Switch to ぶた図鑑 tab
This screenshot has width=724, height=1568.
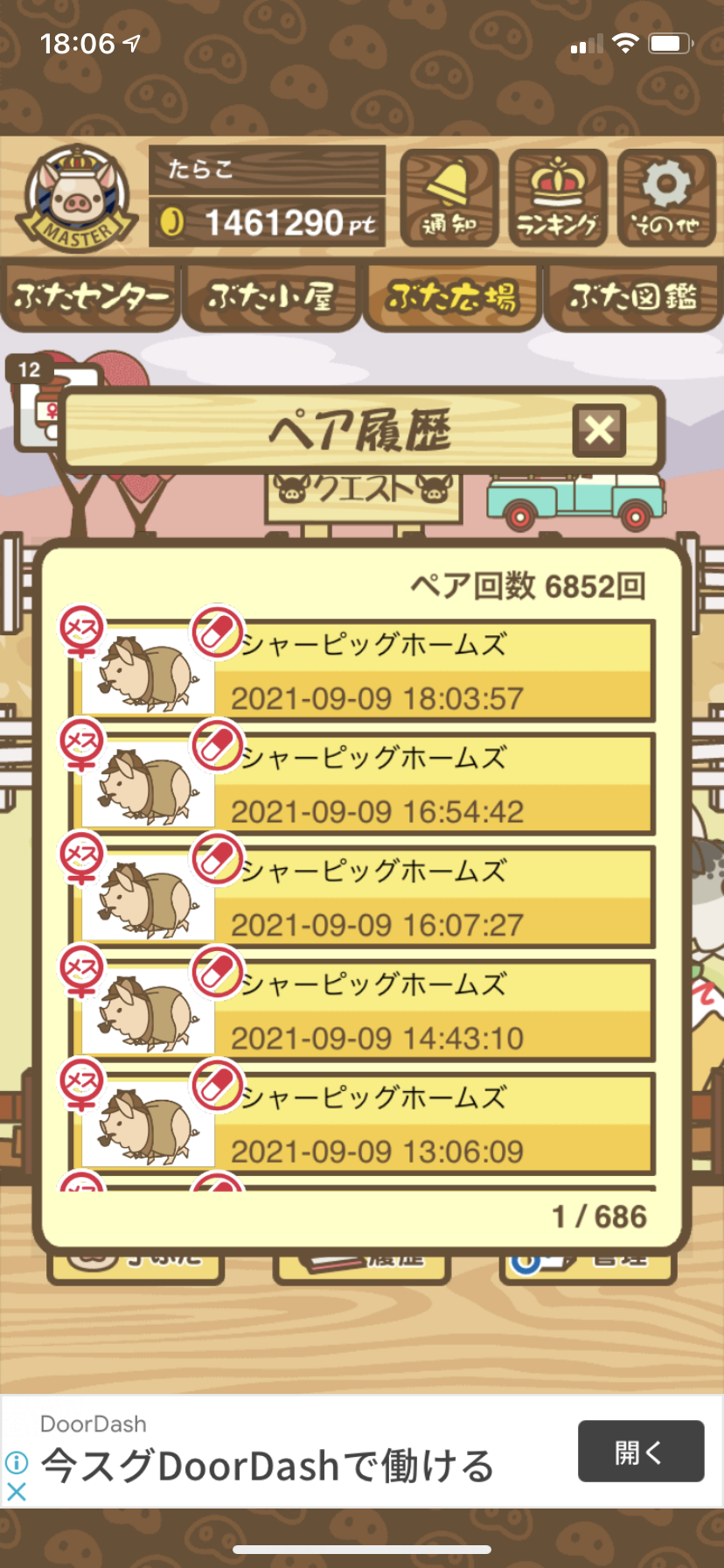click(633, 298)
